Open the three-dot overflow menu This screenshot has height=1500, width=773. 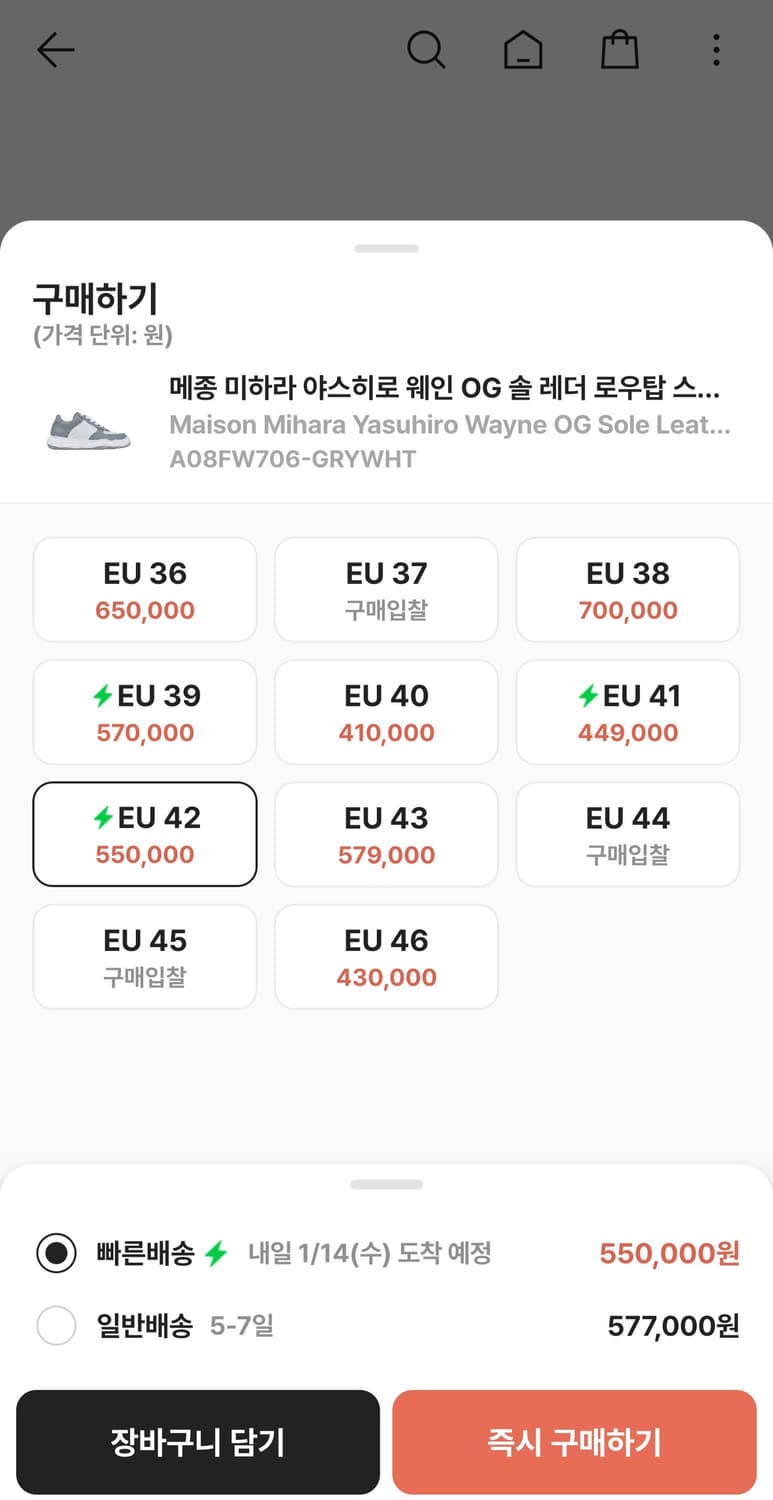tap(716, 48)
